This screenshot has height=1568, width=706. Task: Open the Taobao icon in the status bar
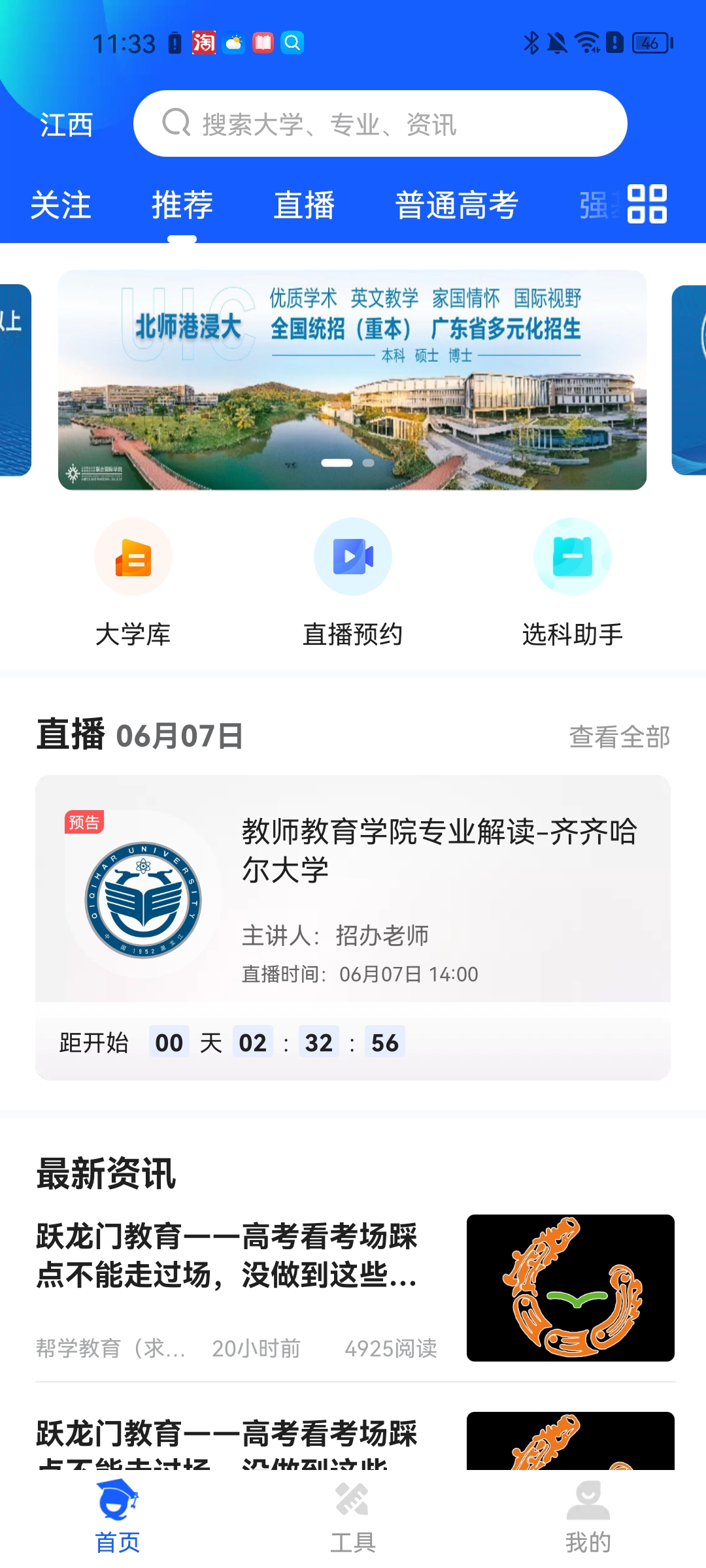click(x=205, y=42)
